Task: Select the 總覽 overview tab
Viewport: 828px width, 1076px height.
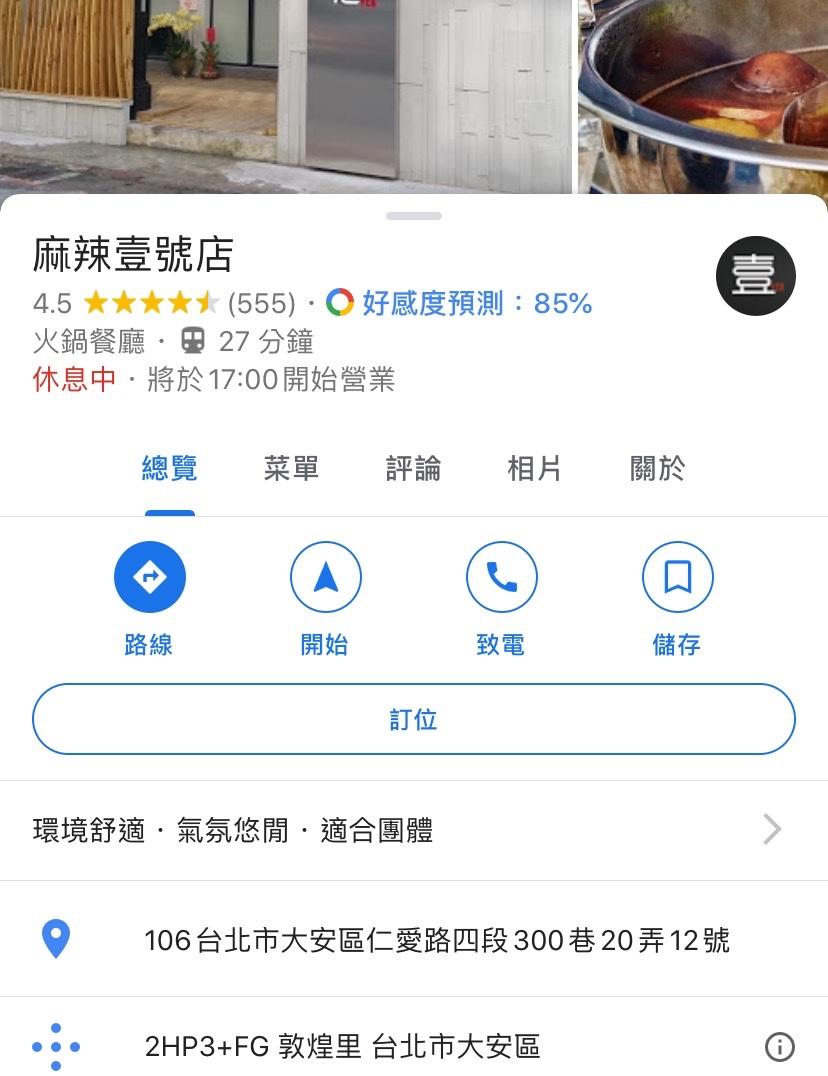Action: click(x=170, y=468)
